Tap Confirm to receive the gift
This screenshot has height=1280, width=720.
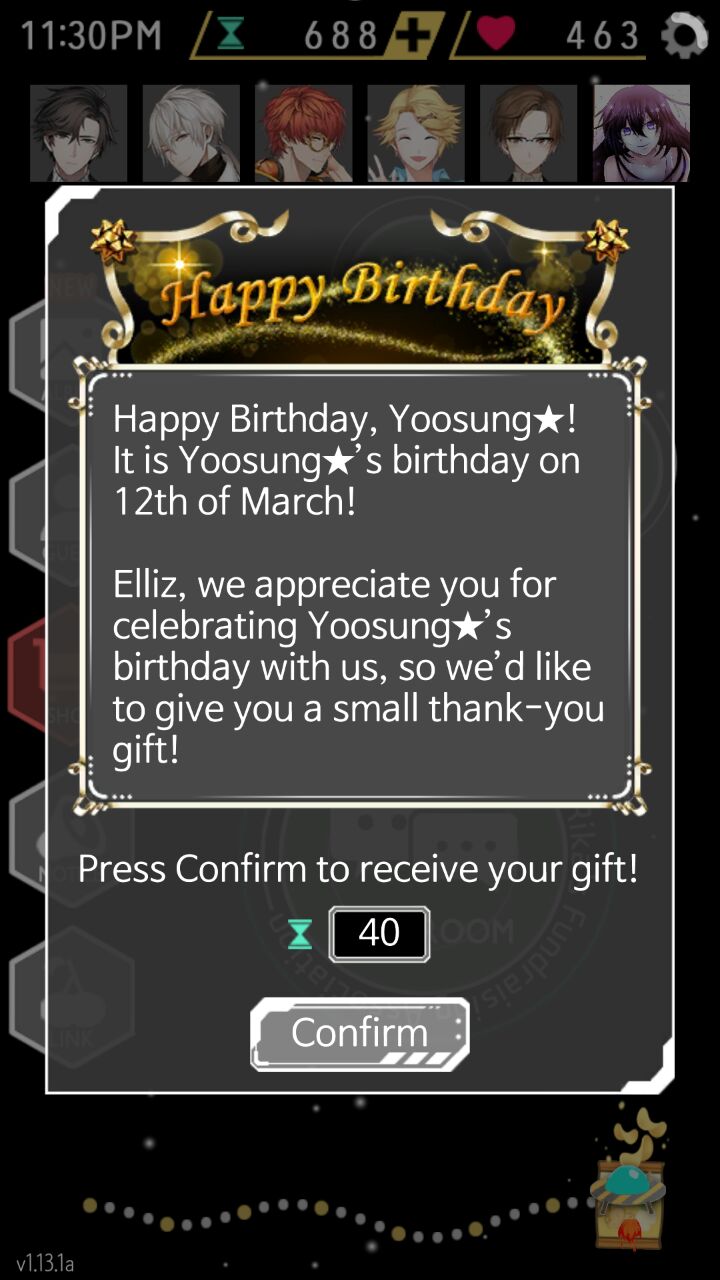click(x=359, y=1033)
